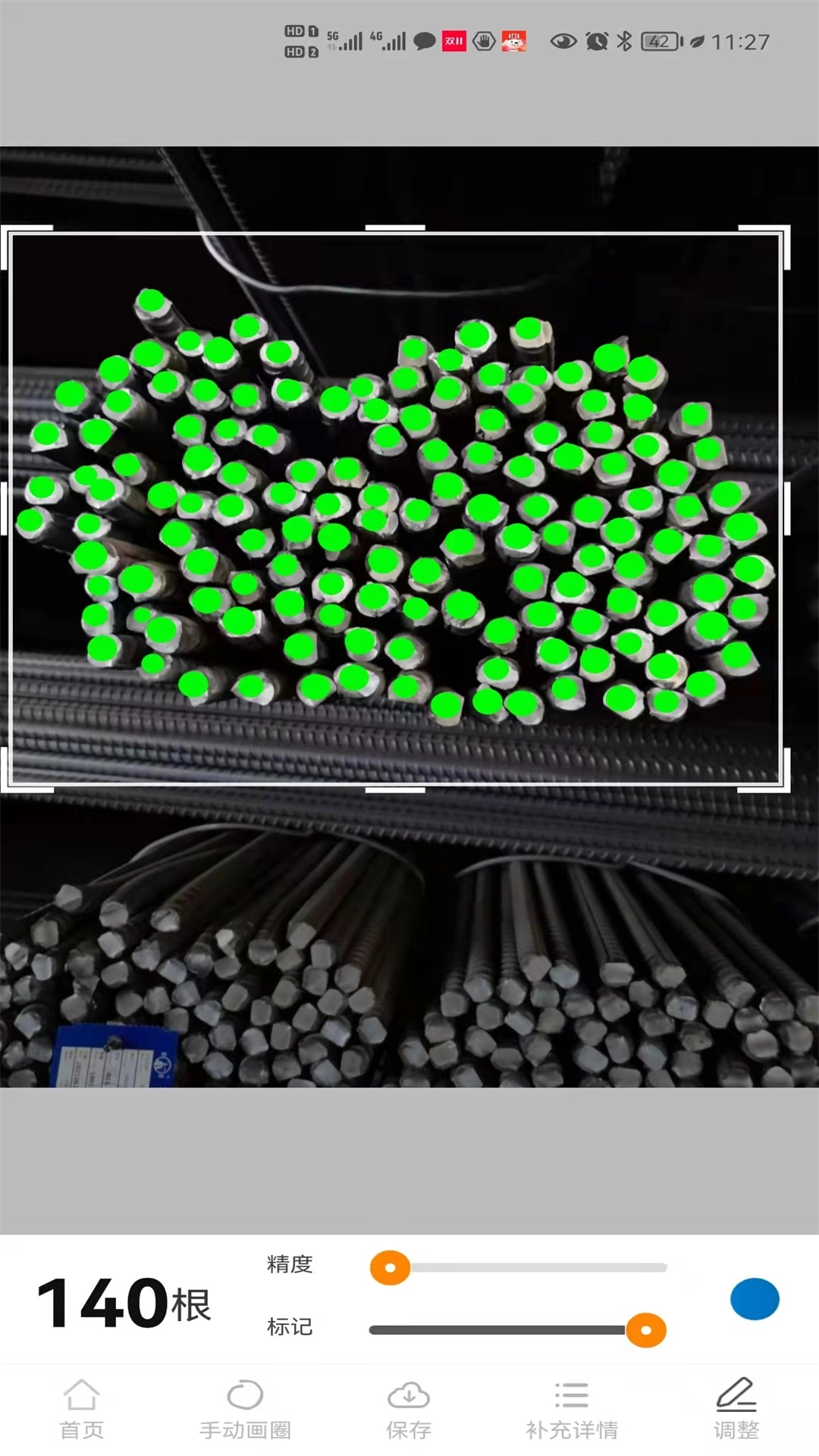Tap 保存 to save the result
The image size is (819, 1456).
[409, 1409]
